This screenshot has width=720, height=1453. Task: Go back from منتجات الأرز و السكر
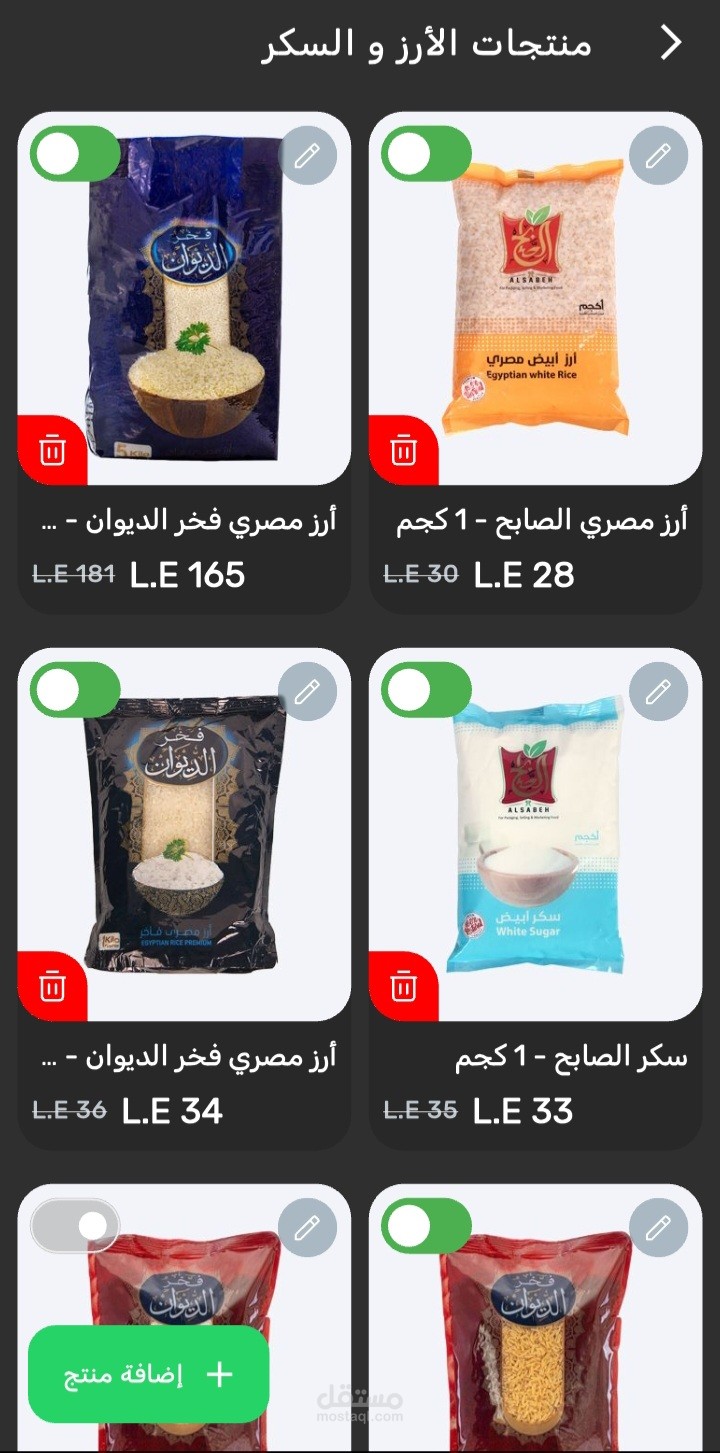point(670,43)
